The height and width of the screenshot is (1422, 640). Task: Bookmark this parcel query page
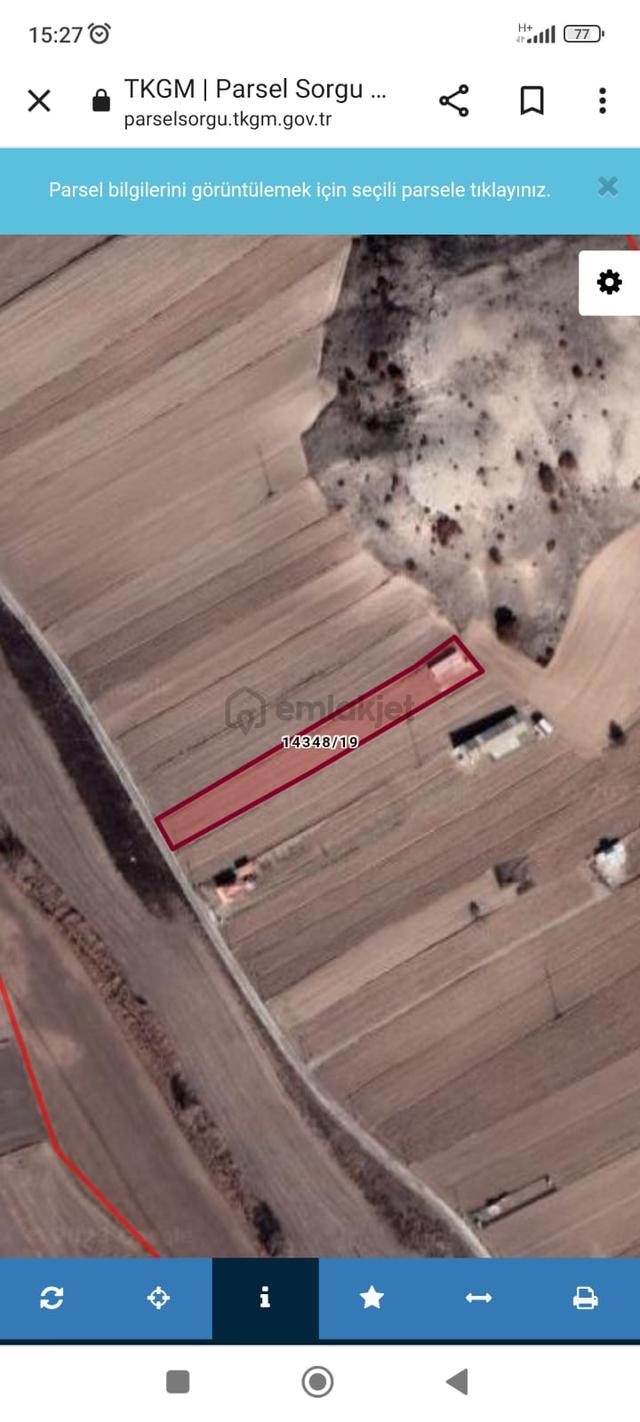click(x=531, y=100)
